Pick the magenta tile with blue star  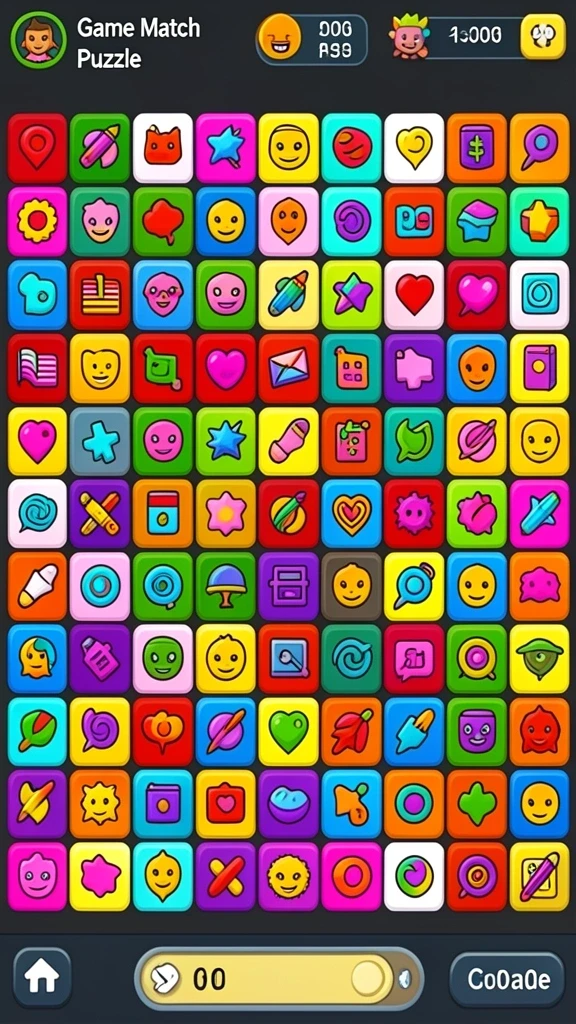225,148
